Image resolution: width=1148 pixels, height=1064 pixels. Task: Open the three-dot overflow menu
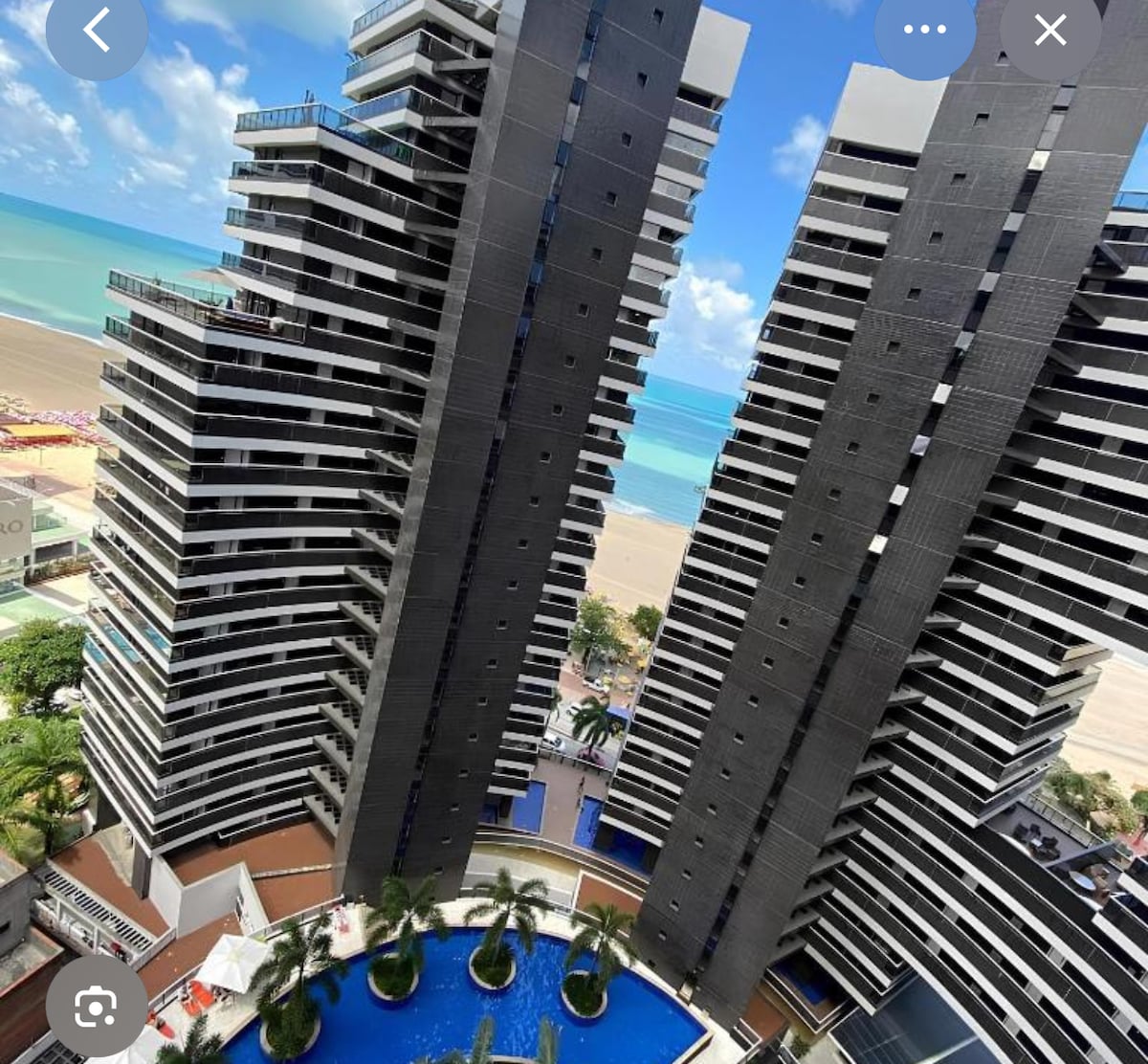(924, 31)
